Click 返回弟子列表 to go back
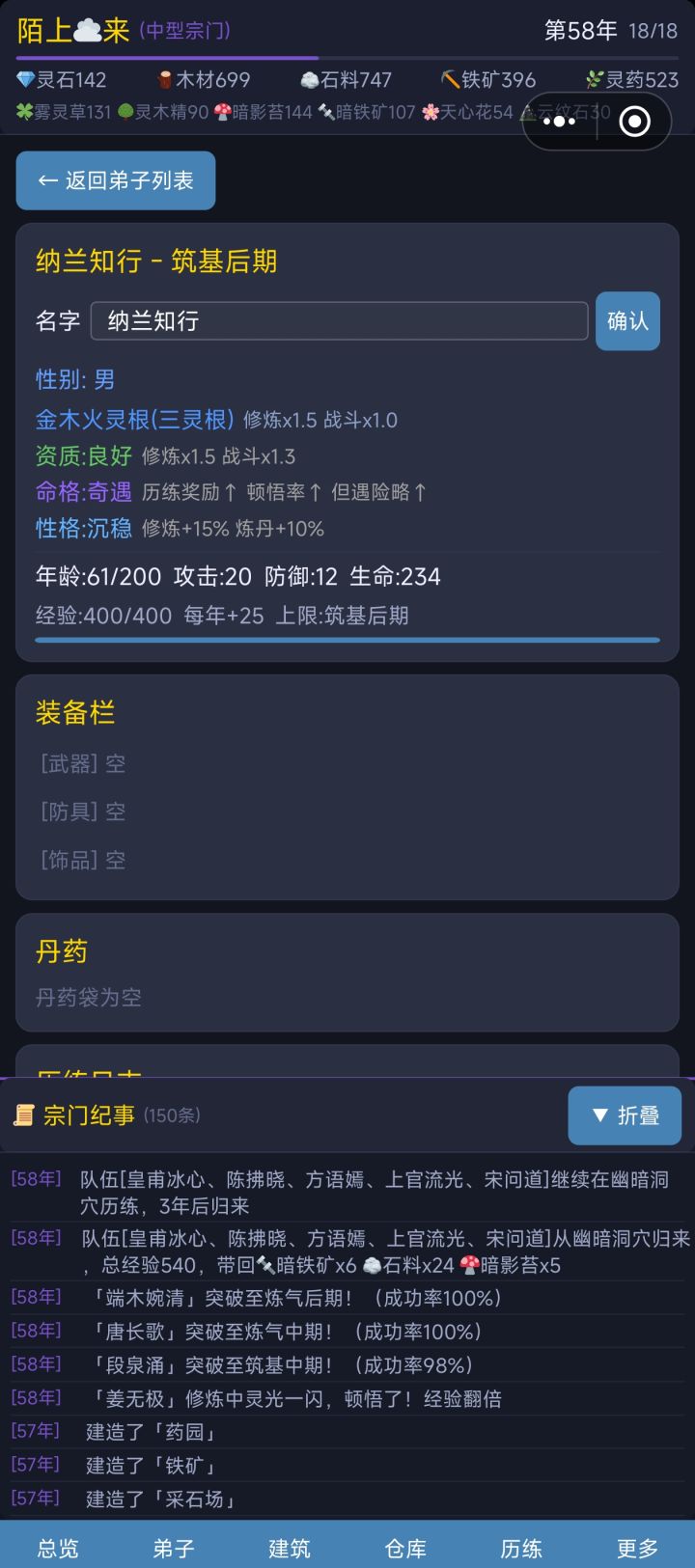Screen dimensions: 695x1568 [115, 180]
